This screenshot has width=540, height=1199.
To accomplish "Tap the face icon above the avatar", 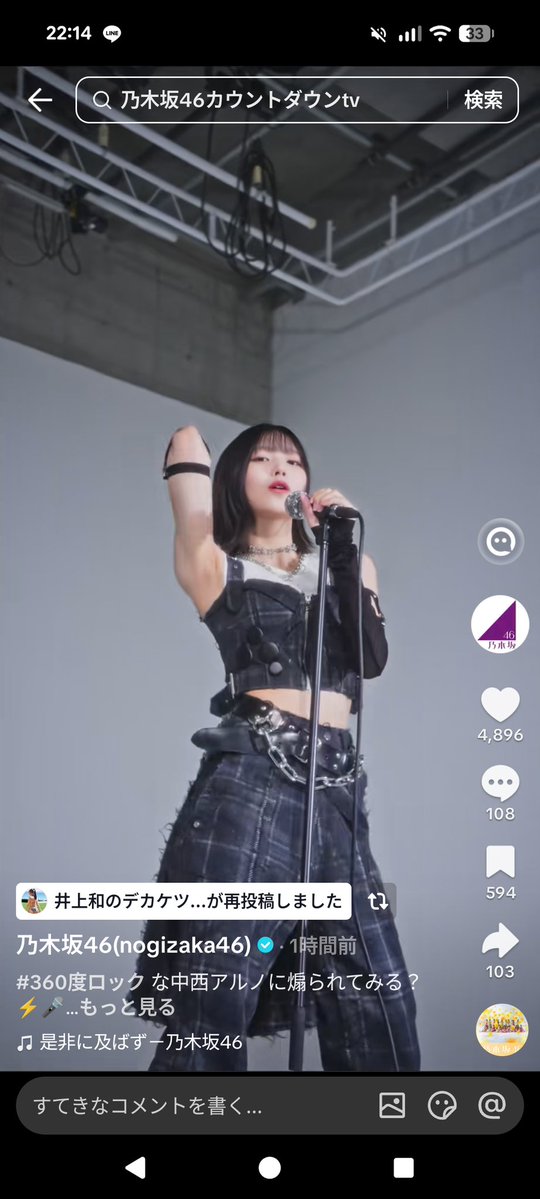I will (500, 542).
